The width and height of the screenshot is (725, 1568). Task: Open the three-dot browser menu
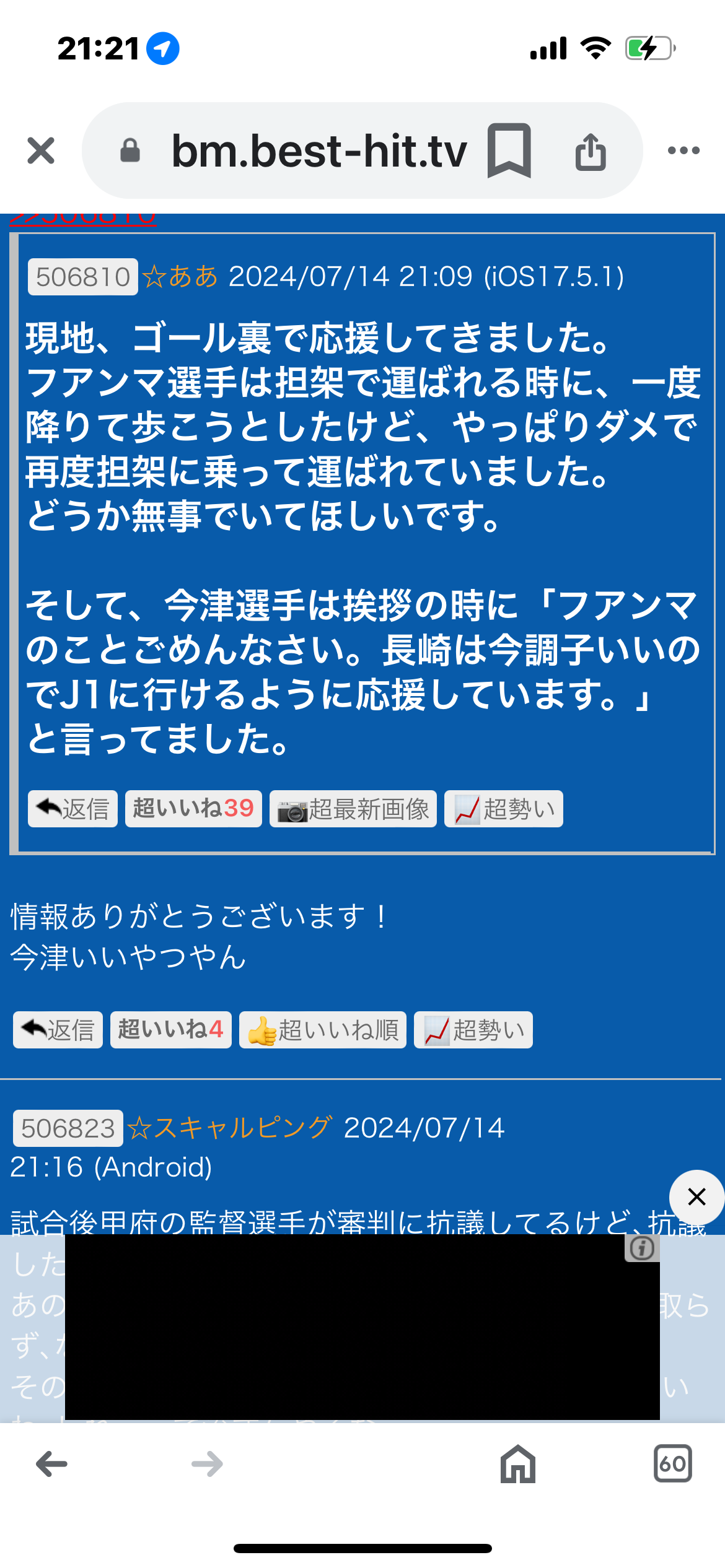683,150
